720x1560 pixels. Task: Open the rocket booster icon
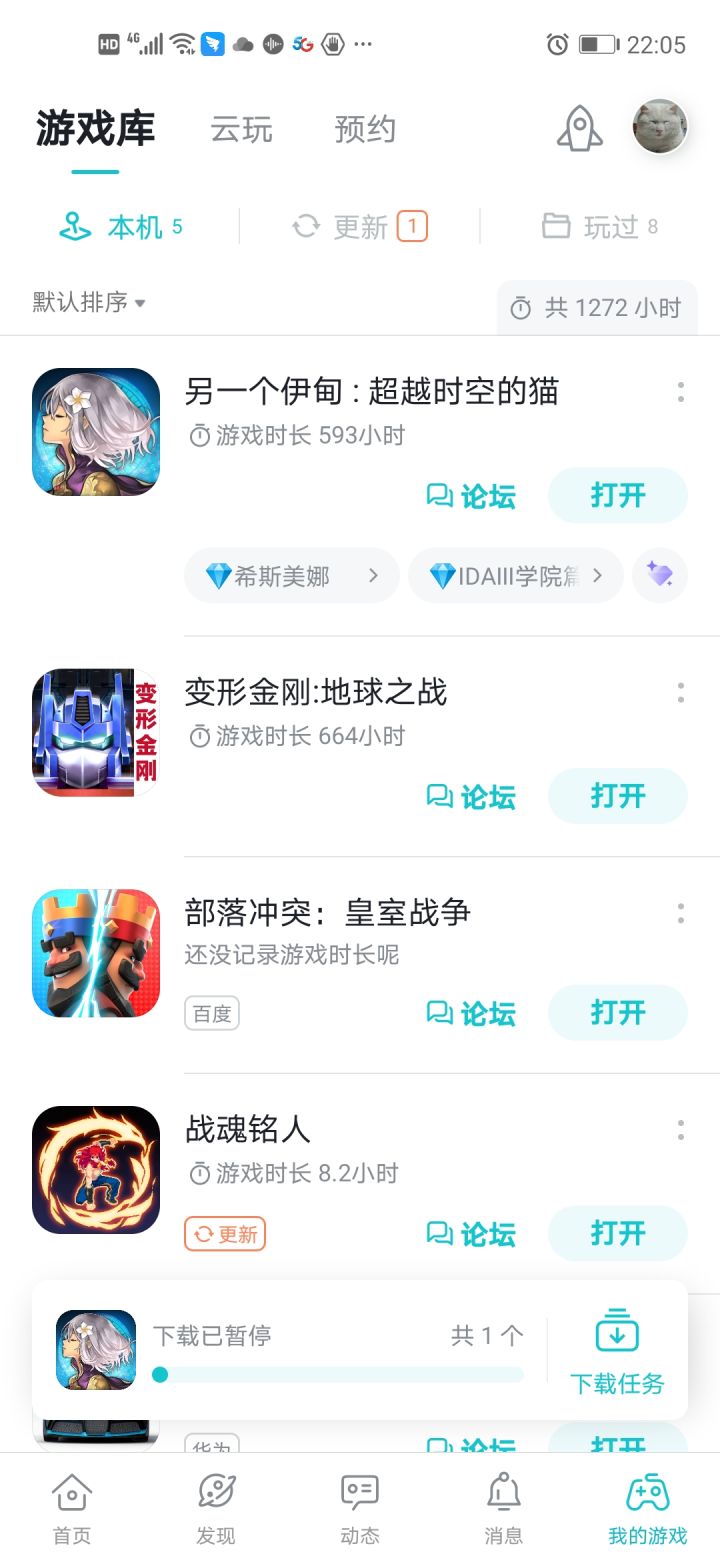[x=580, y=128]
